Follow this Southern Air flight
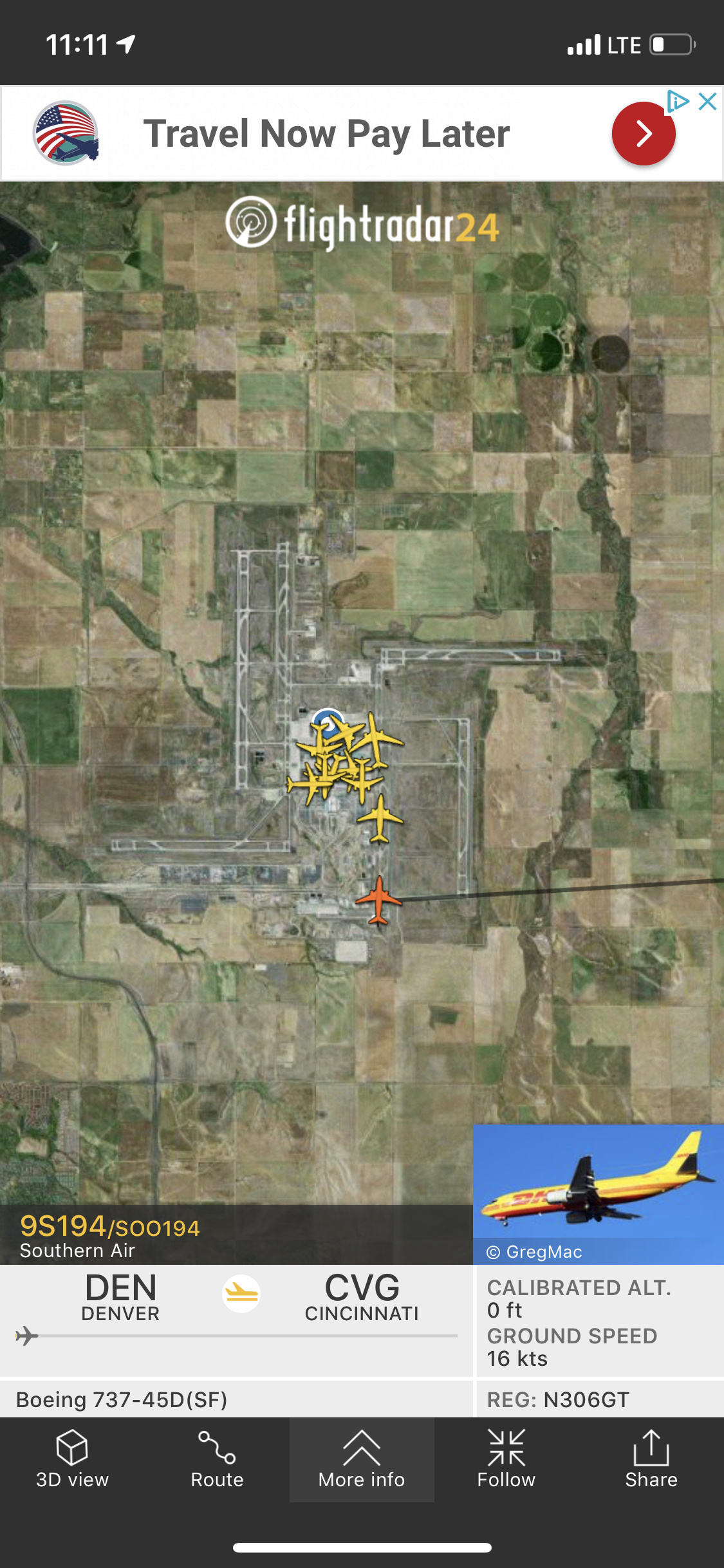Viewport: 724px width, 1568px height. pyautogui.click(x=506, y=1459)
